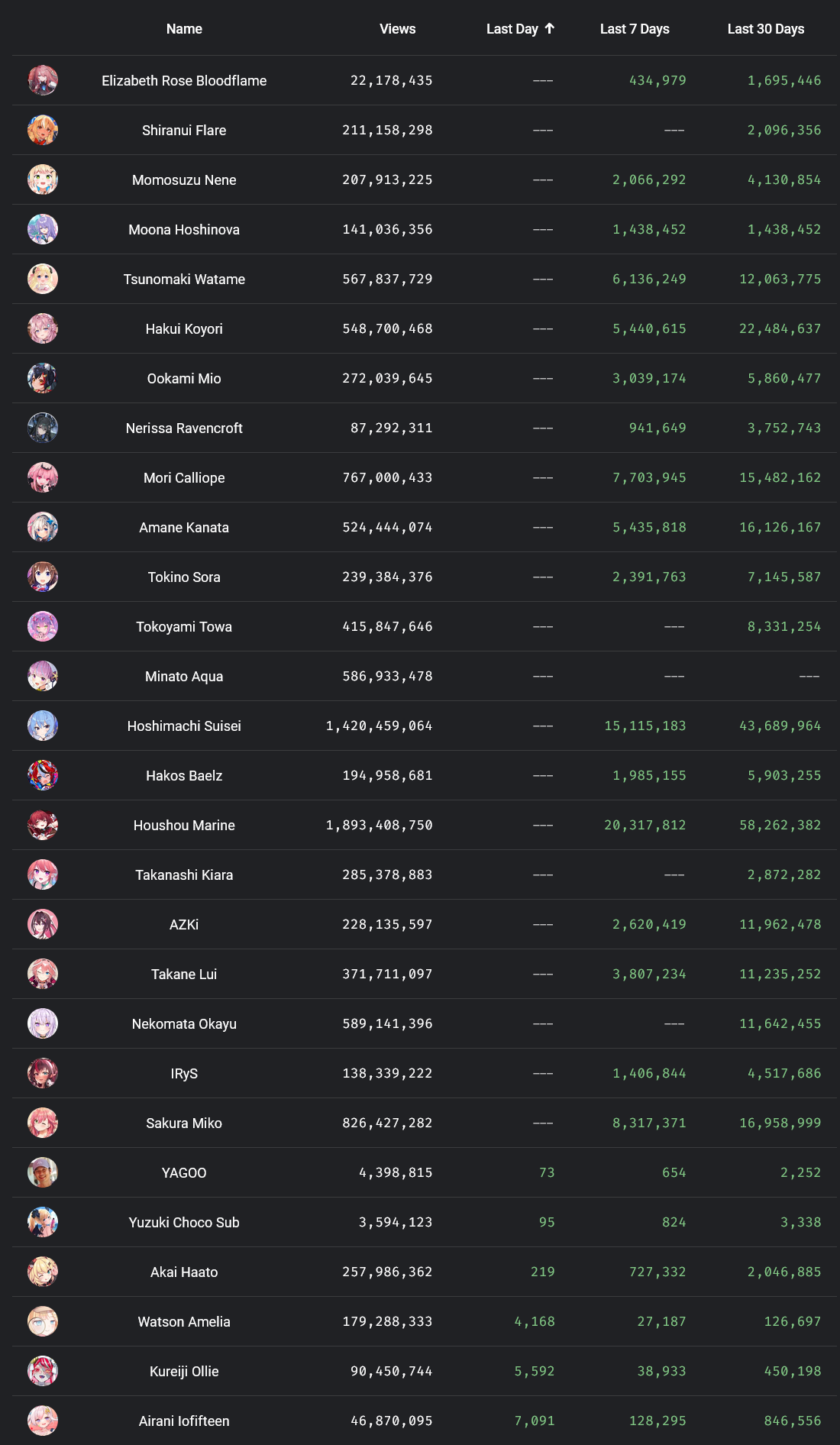Image resolution: width=840 pixels, height=1445 pixels.
Task: Select the Nerissa Ravencroft entry
Action: (425, 428)
